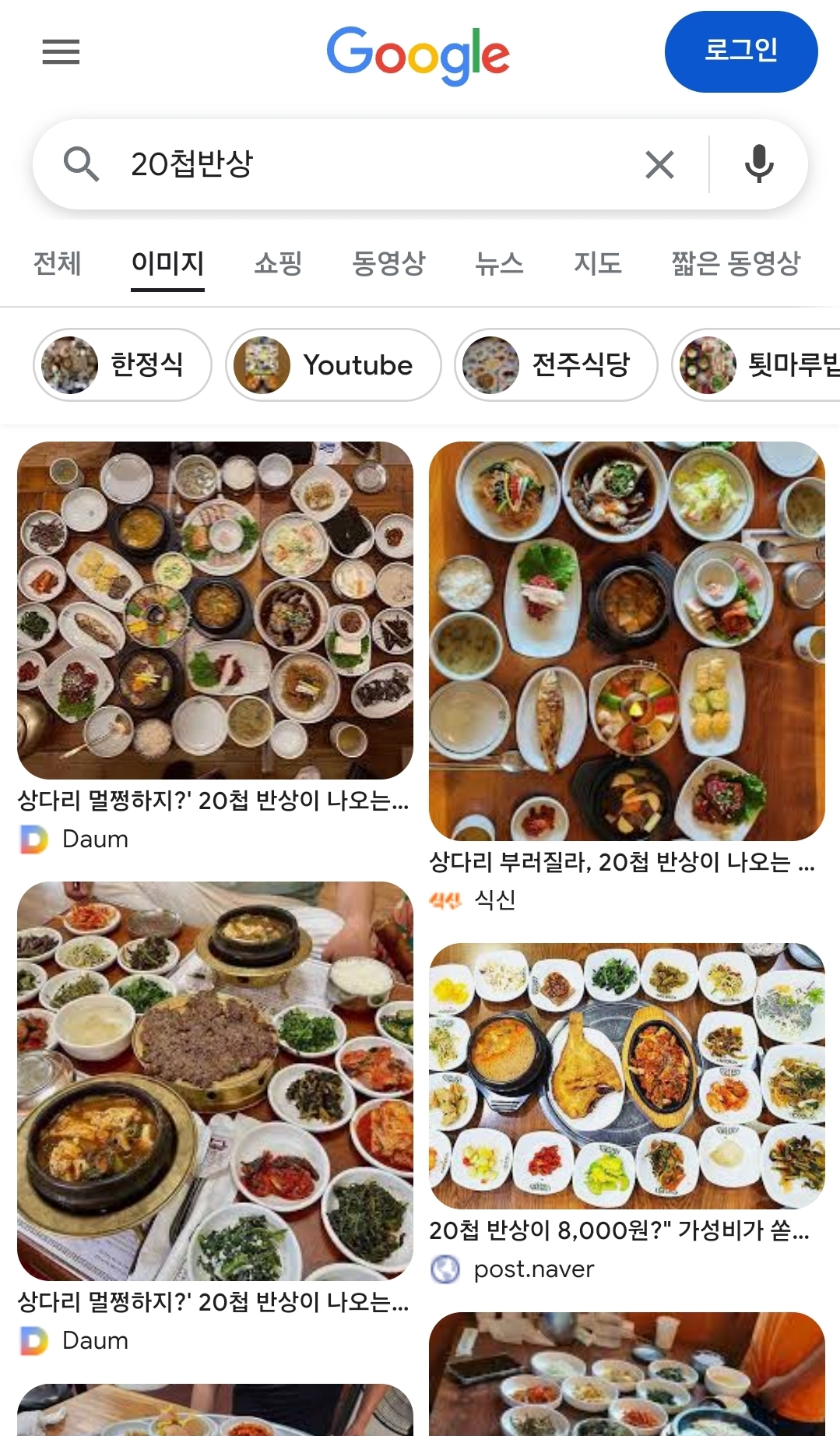Select the 전주식당 filter chip
This screenshot has height=1436, width=840.
tap(556, 364)
